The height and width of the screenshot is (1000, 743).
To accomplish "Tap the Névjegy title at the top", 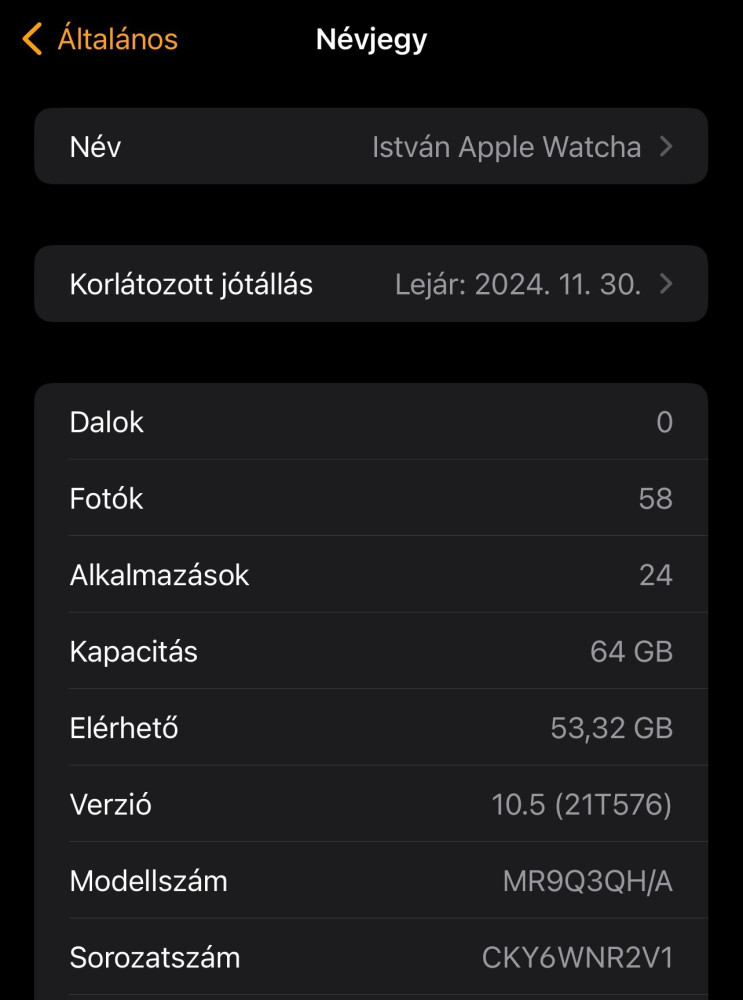I will 370,39.
